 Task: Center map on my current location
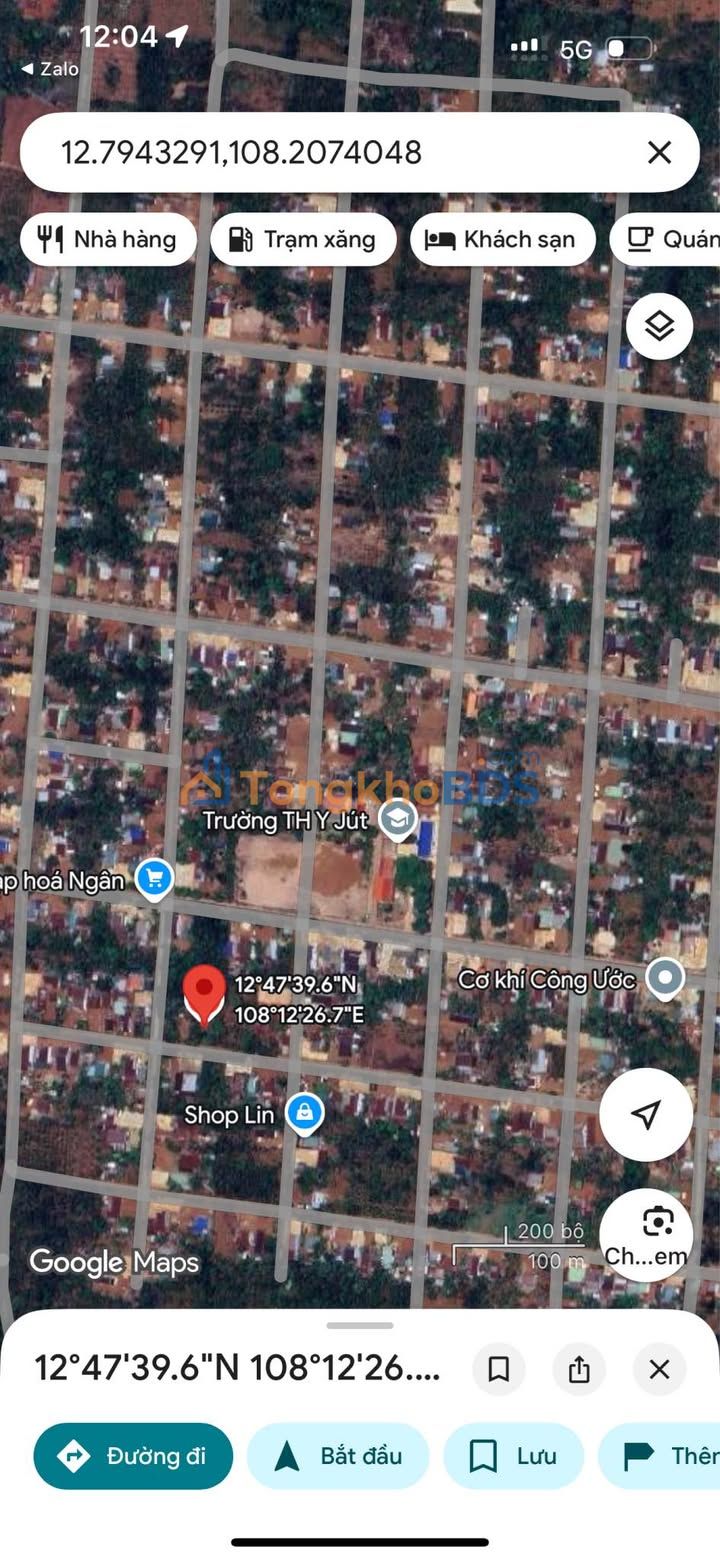646,1114
